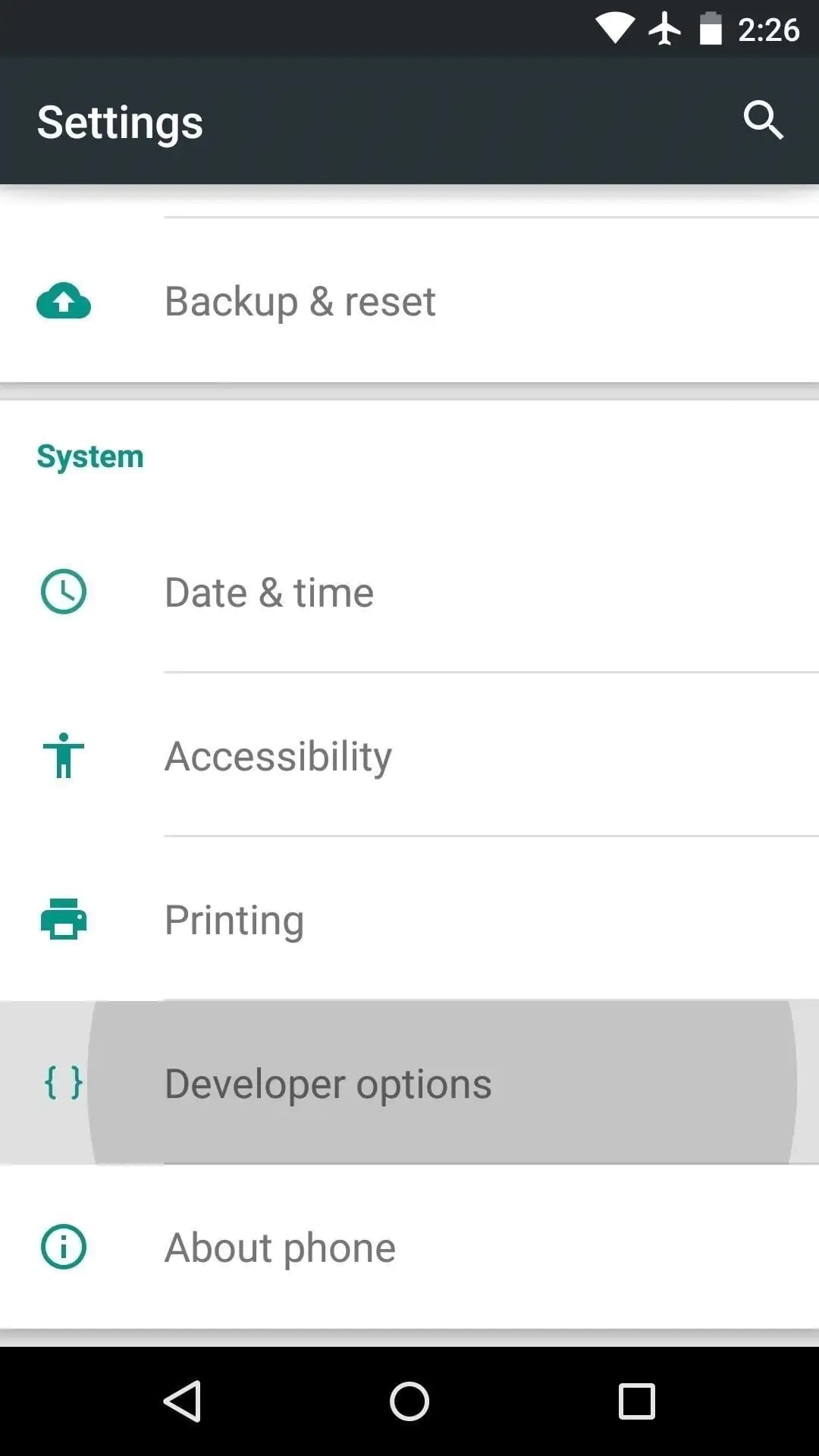819x1456 pixels.
Task: Tap the system back button
Action: coord(182,1401)
